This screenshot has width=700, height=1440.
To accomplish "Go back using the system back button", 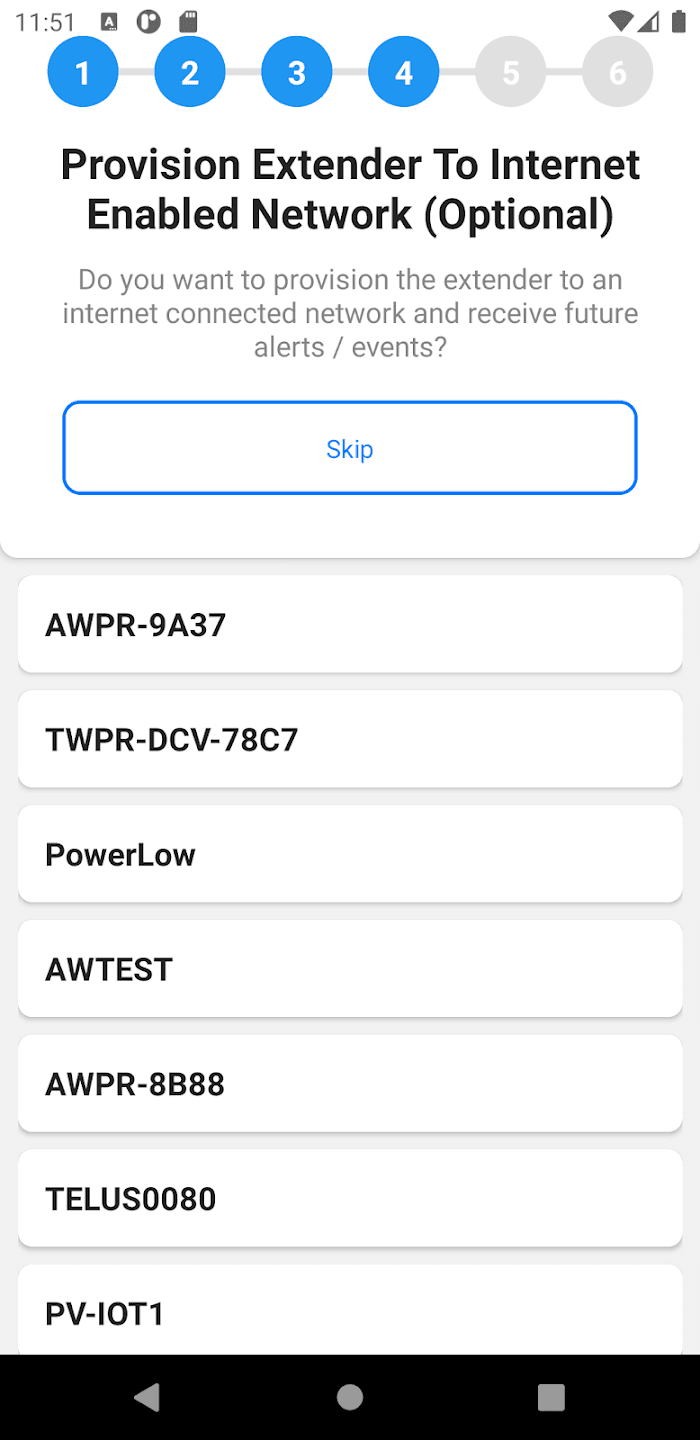I will click(x=147, y=1397).
